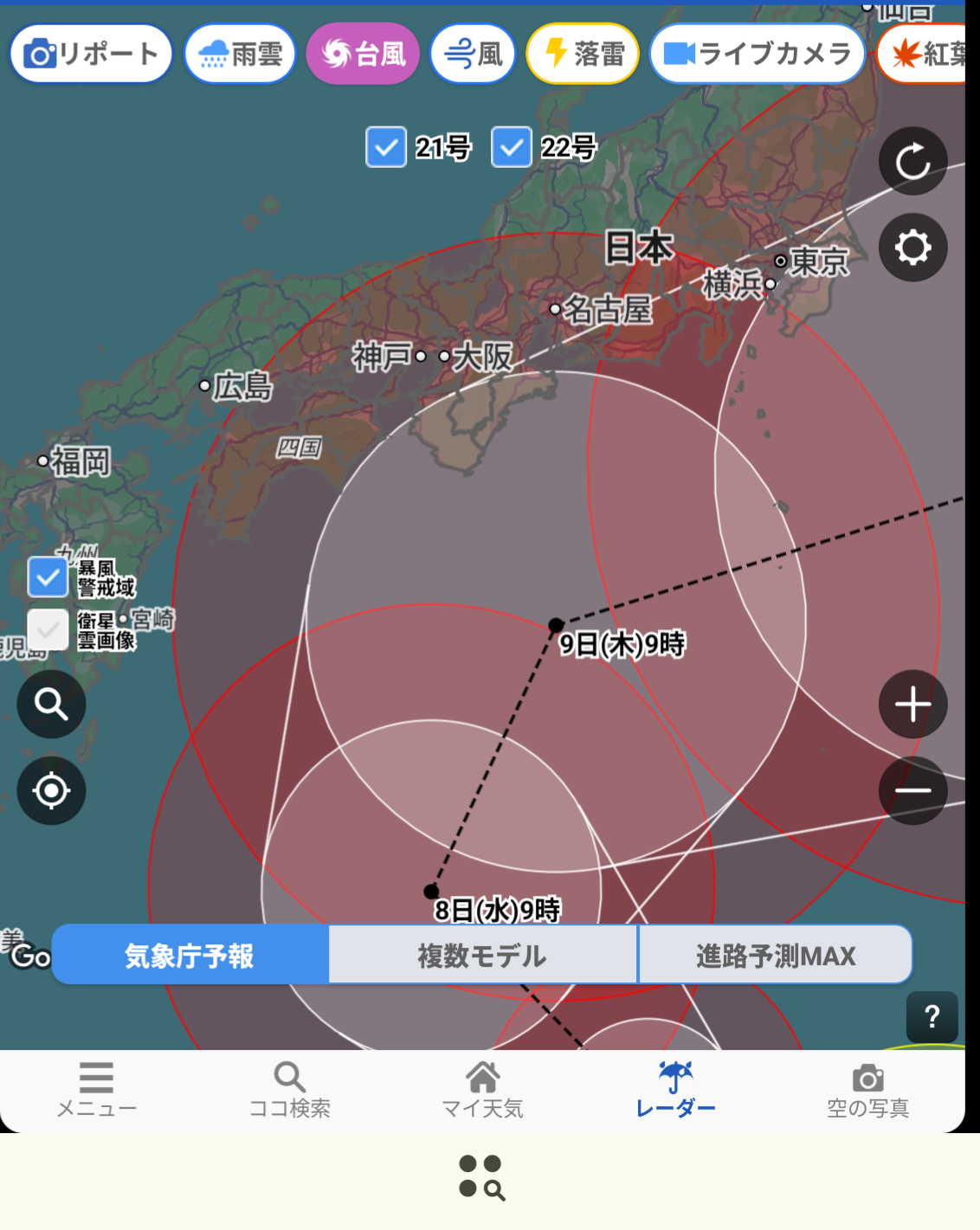This screenshot has width=980, height=1230.
Task: Show the 落雷 lightning layer
Action: click(x=583, y=54)
